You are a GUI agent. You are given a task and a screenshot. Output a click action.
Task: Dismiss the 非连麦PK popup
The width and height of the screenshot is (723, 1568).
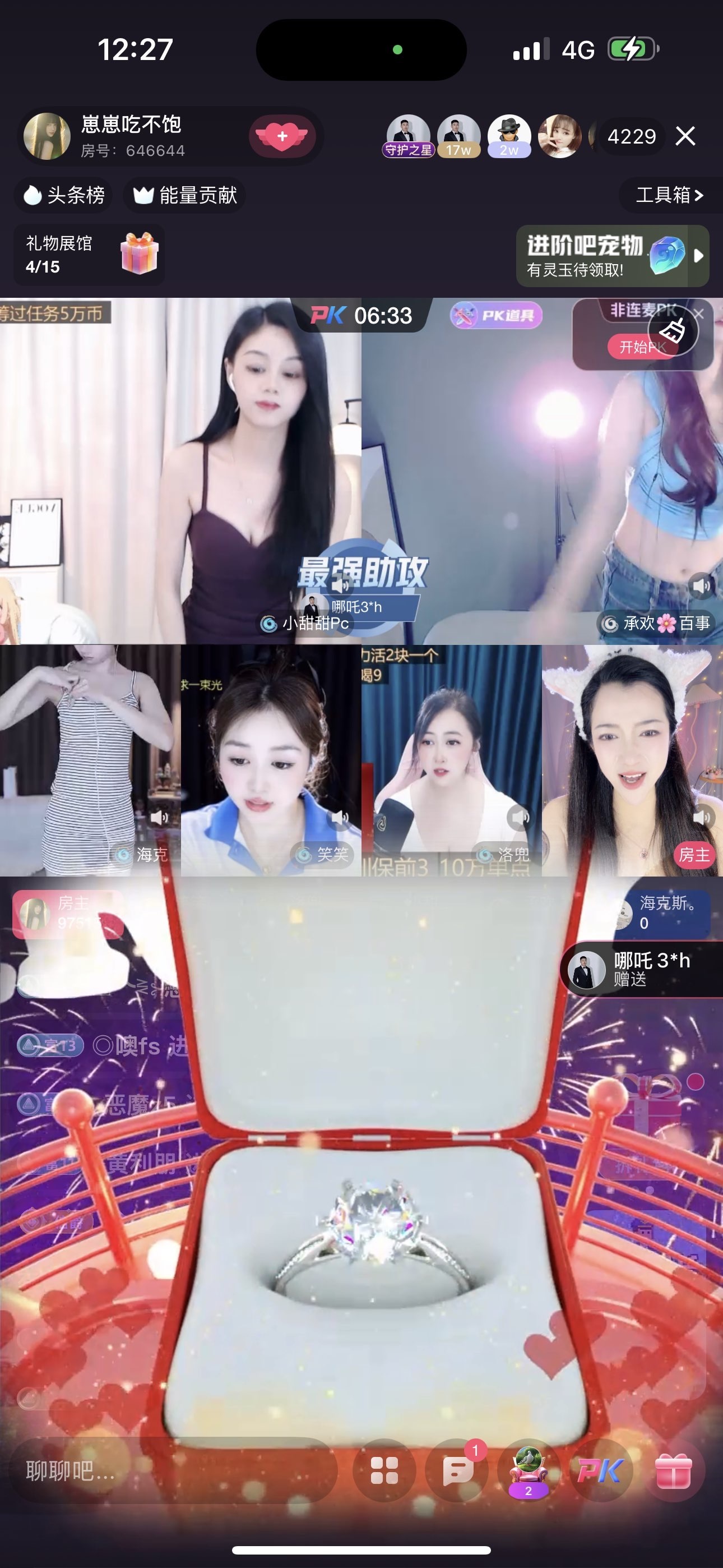pyautogui.click(x=699, y=314)
